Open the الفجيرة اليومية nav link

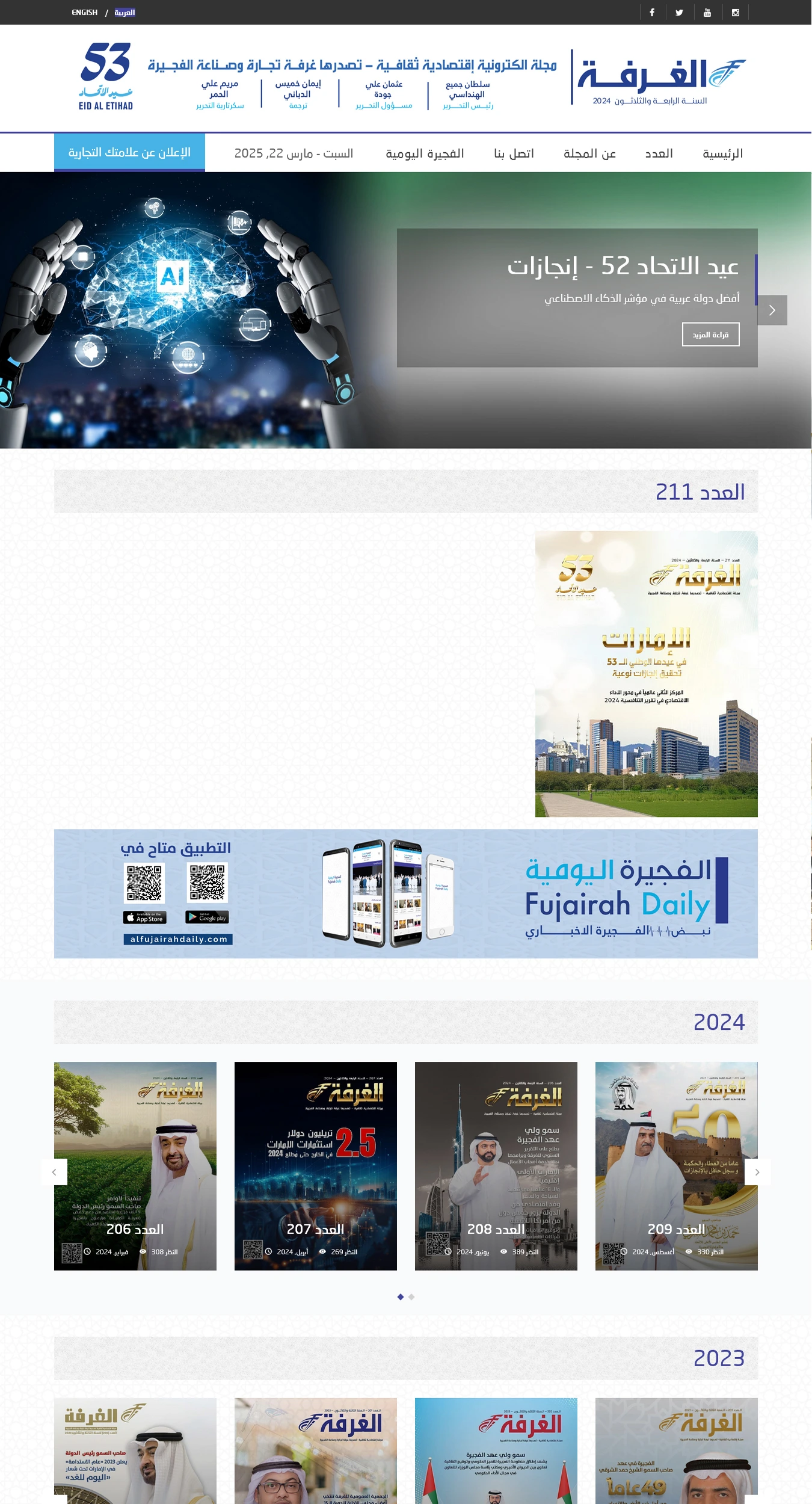[425, 153]
